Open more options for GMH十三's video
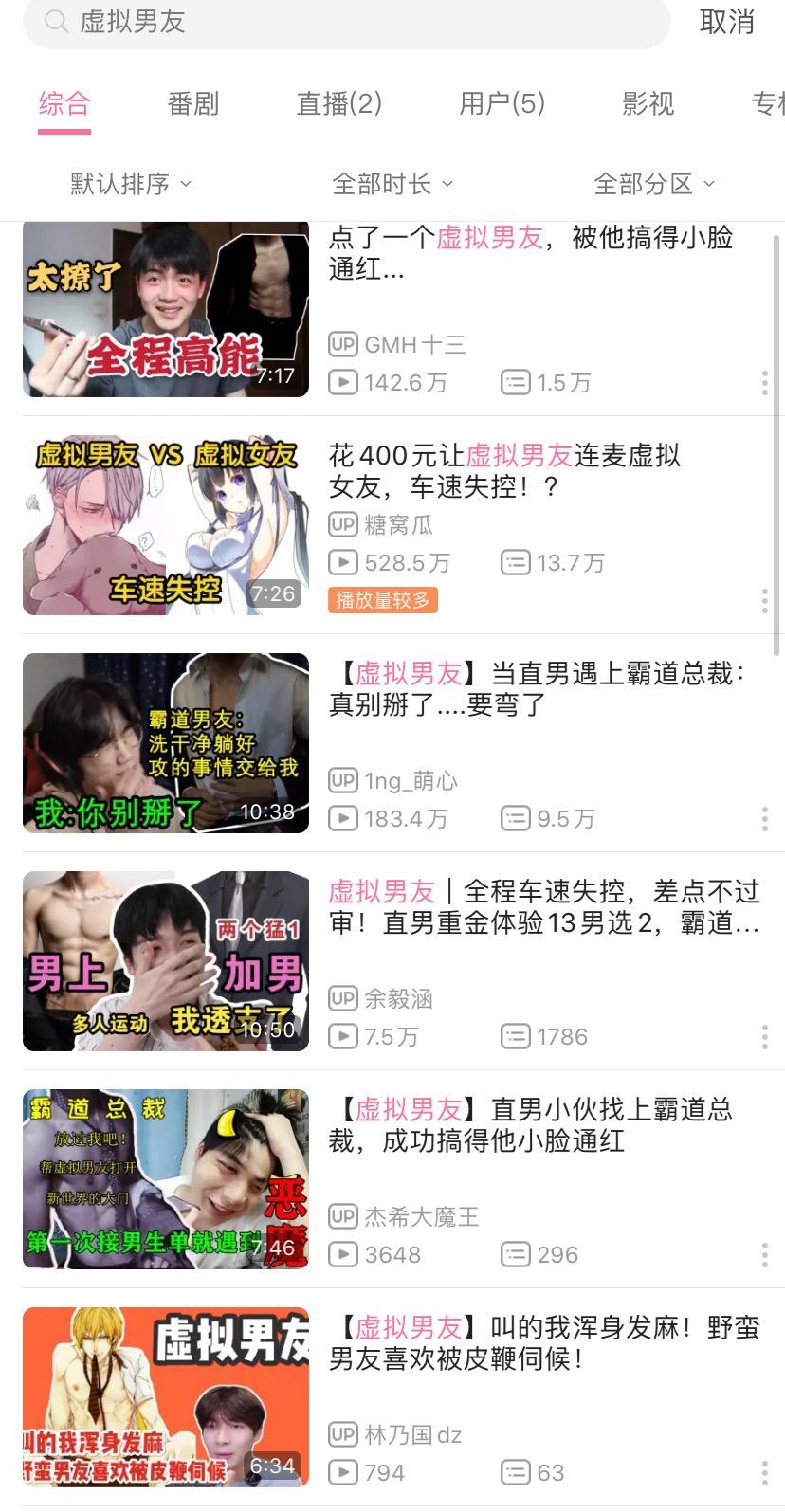 pyautogui.click(x=764, y=383)
